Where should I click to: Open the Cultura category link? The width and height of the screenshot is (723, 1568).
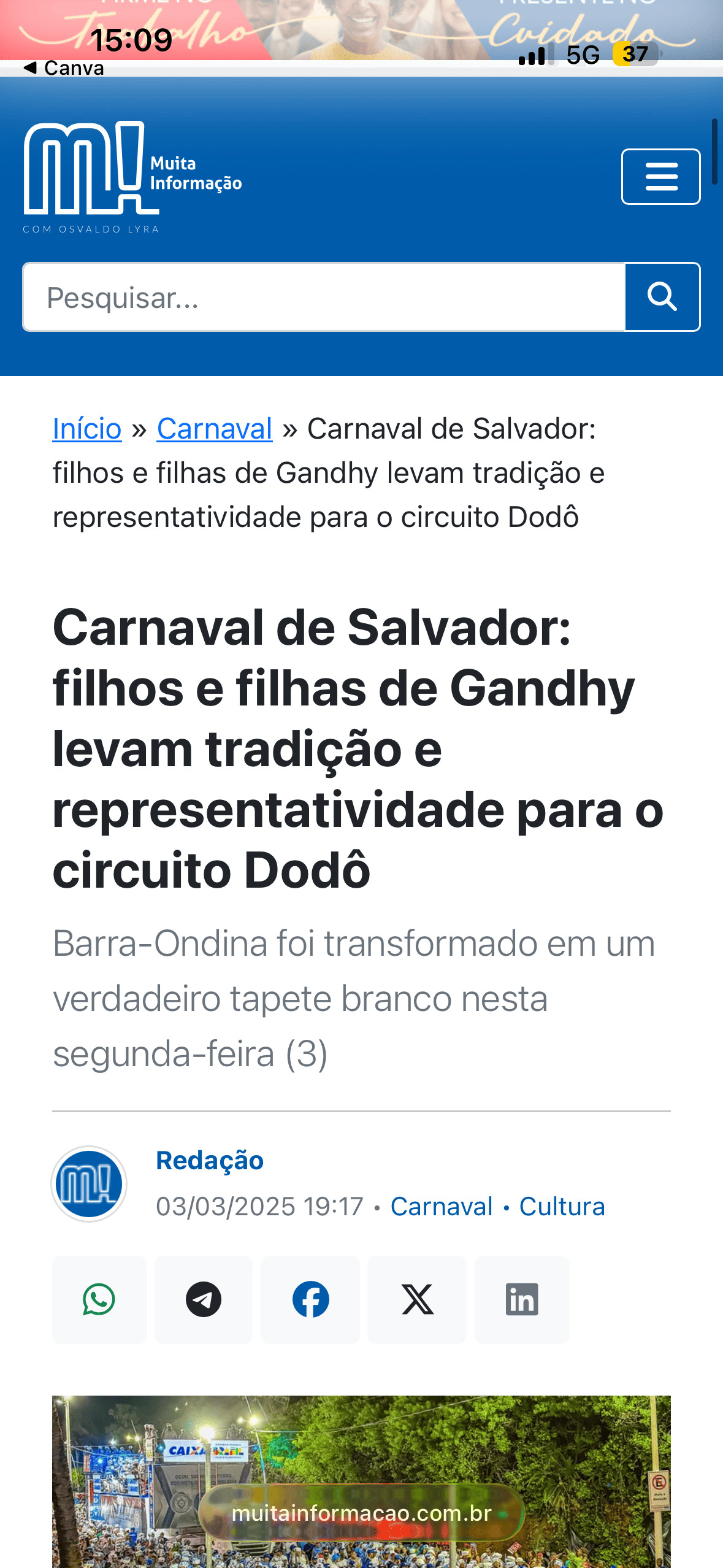(x=562, y=1207)
